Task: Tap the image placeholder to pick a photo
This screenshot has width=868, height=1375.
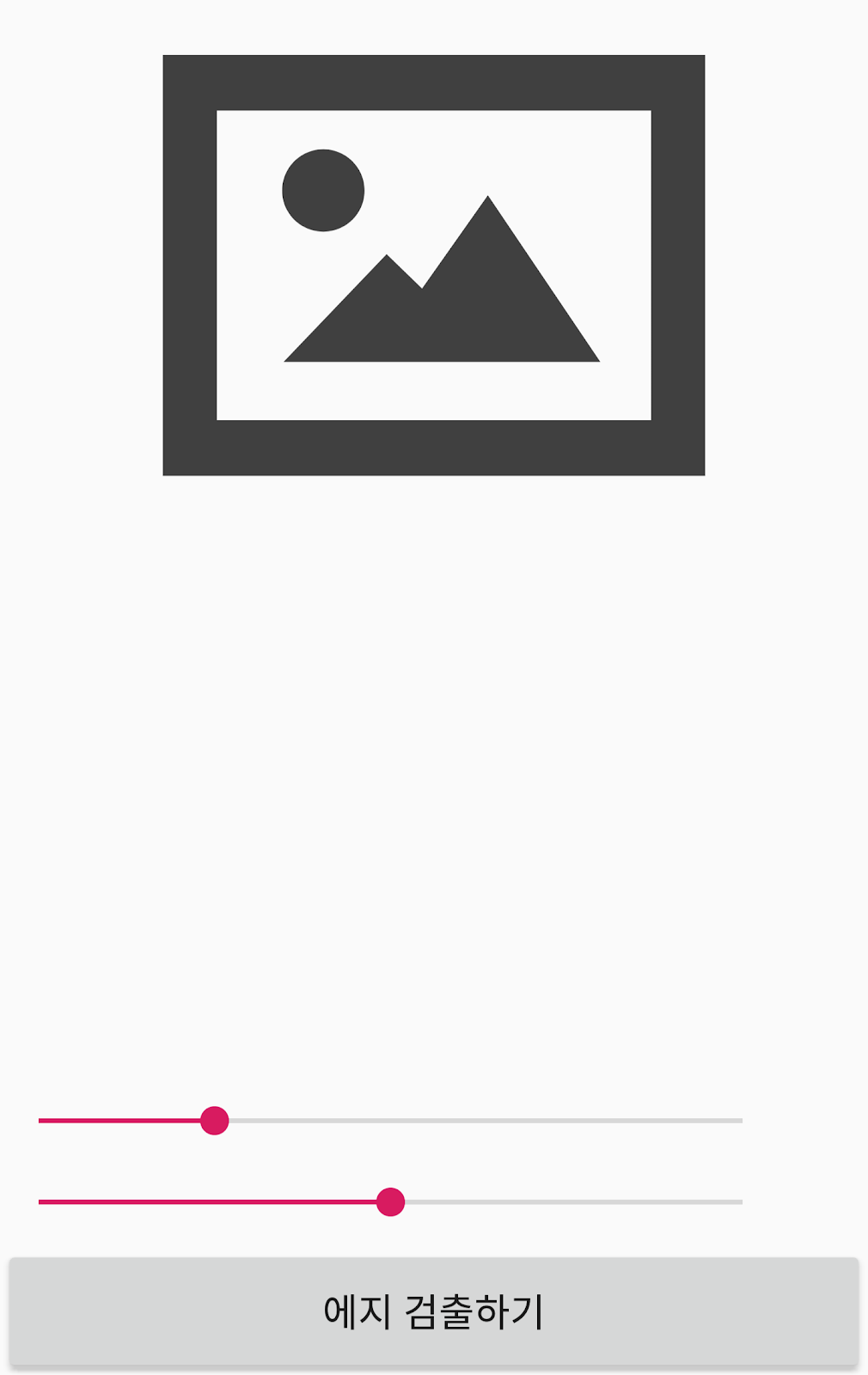Action: 433,265
